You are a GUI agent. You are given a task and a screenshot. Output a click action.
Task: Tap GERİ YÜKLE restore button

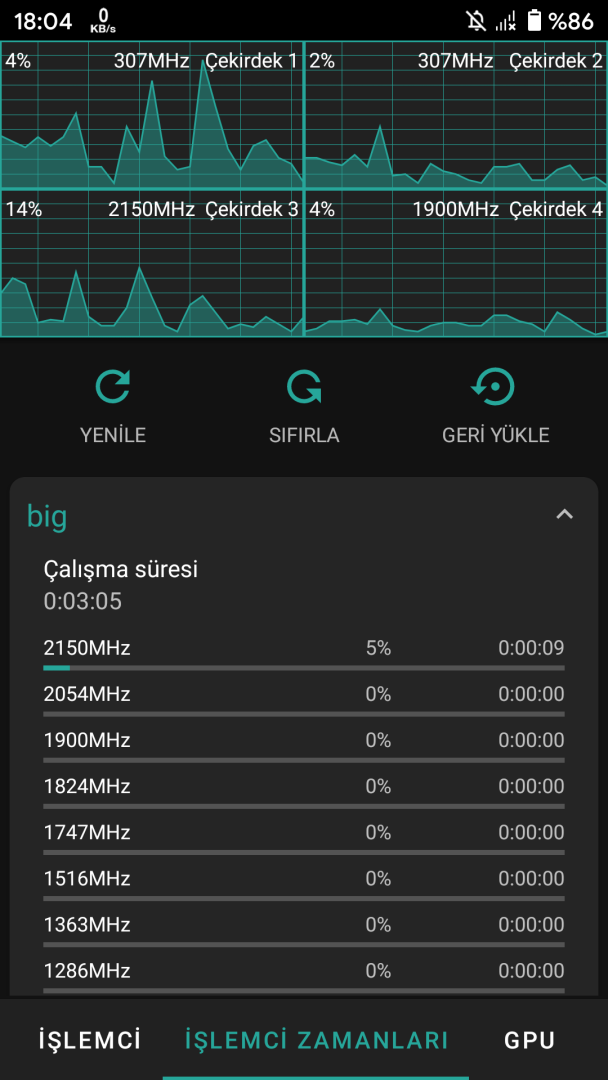tap(495, 405)
